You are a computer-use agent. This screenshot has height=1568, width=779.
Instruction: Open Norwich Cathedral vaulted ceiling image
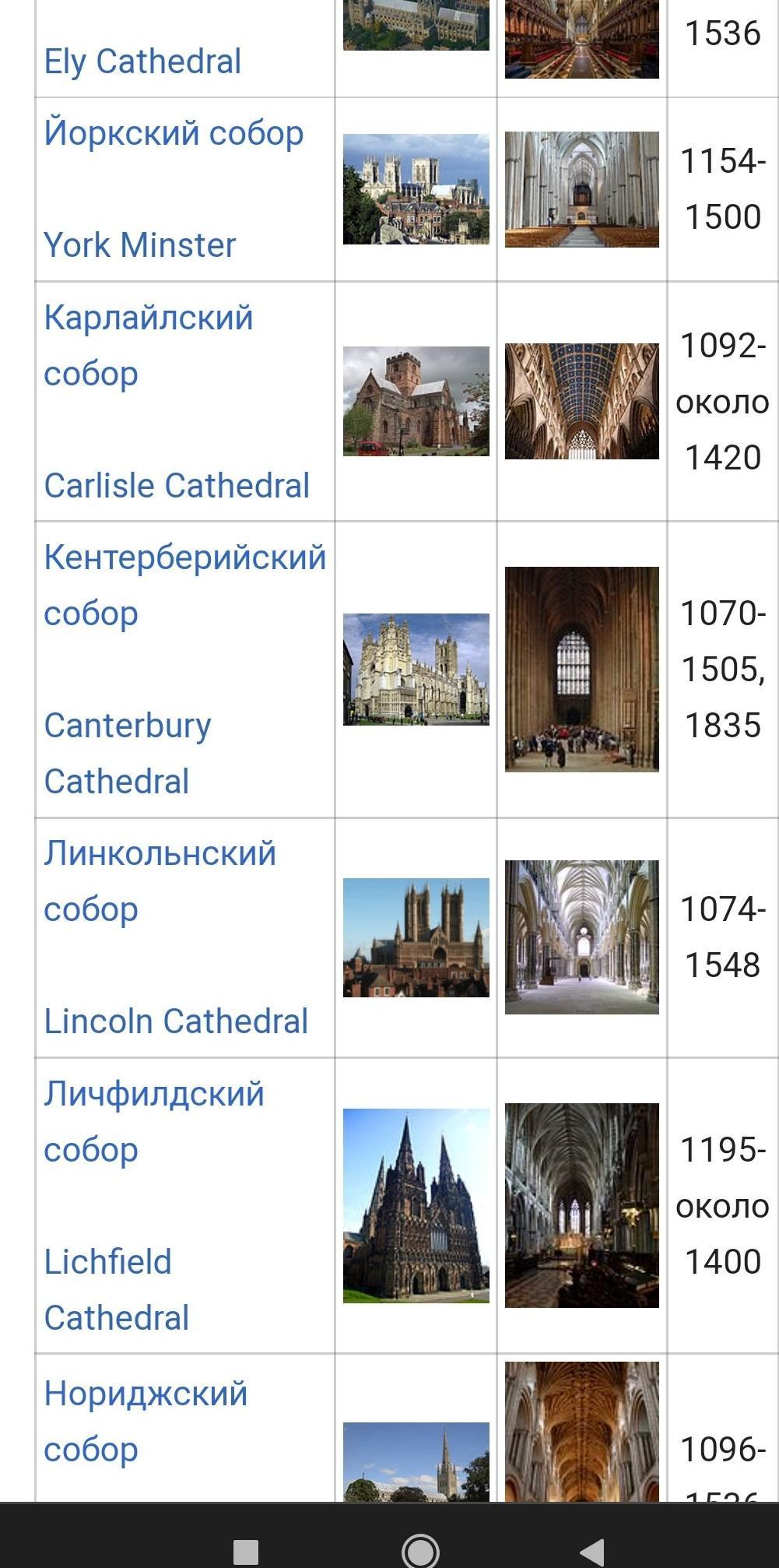pyautogui.click(x=581, y=1431)
